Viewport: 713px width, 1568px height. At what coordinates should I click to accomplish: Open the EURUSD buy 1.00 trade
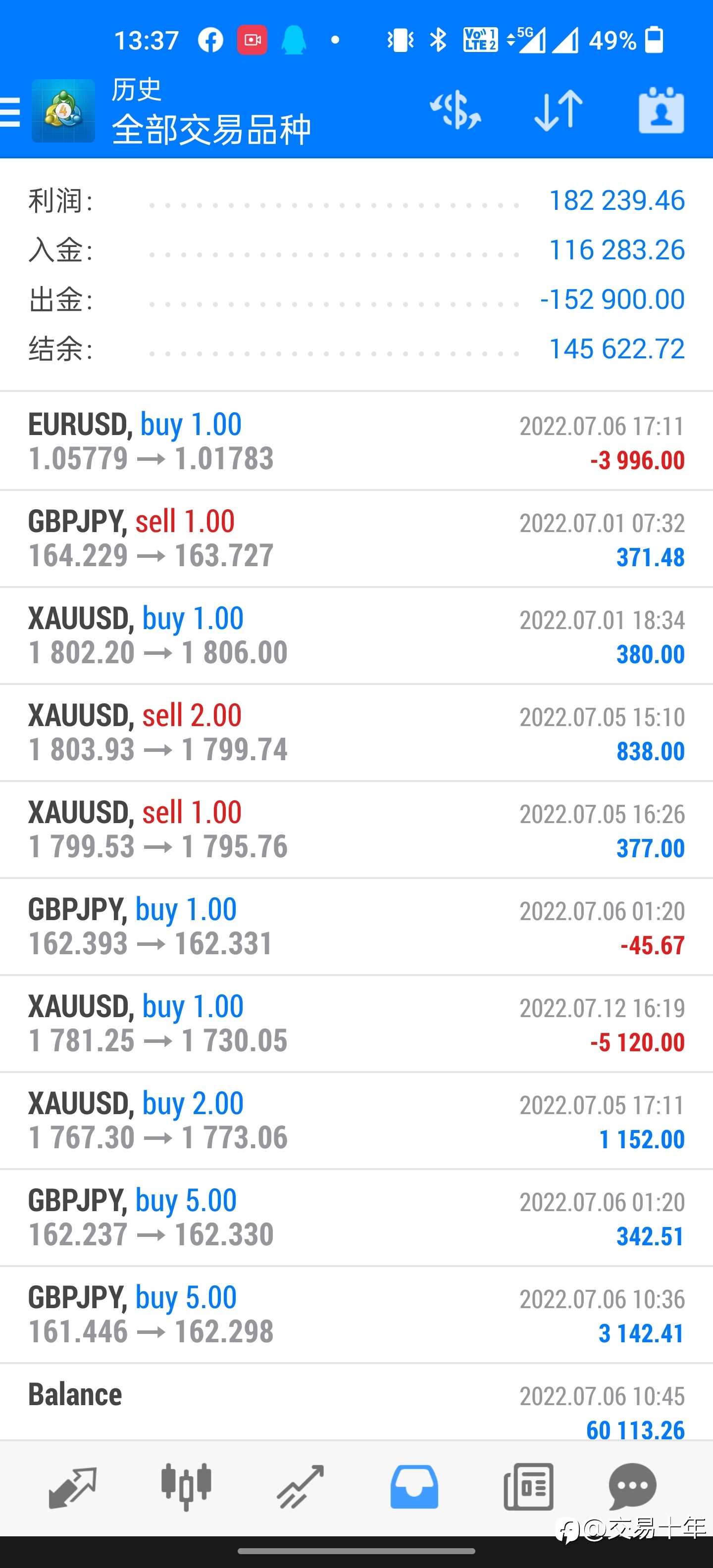pyautogui.click(x=356, y=441)
